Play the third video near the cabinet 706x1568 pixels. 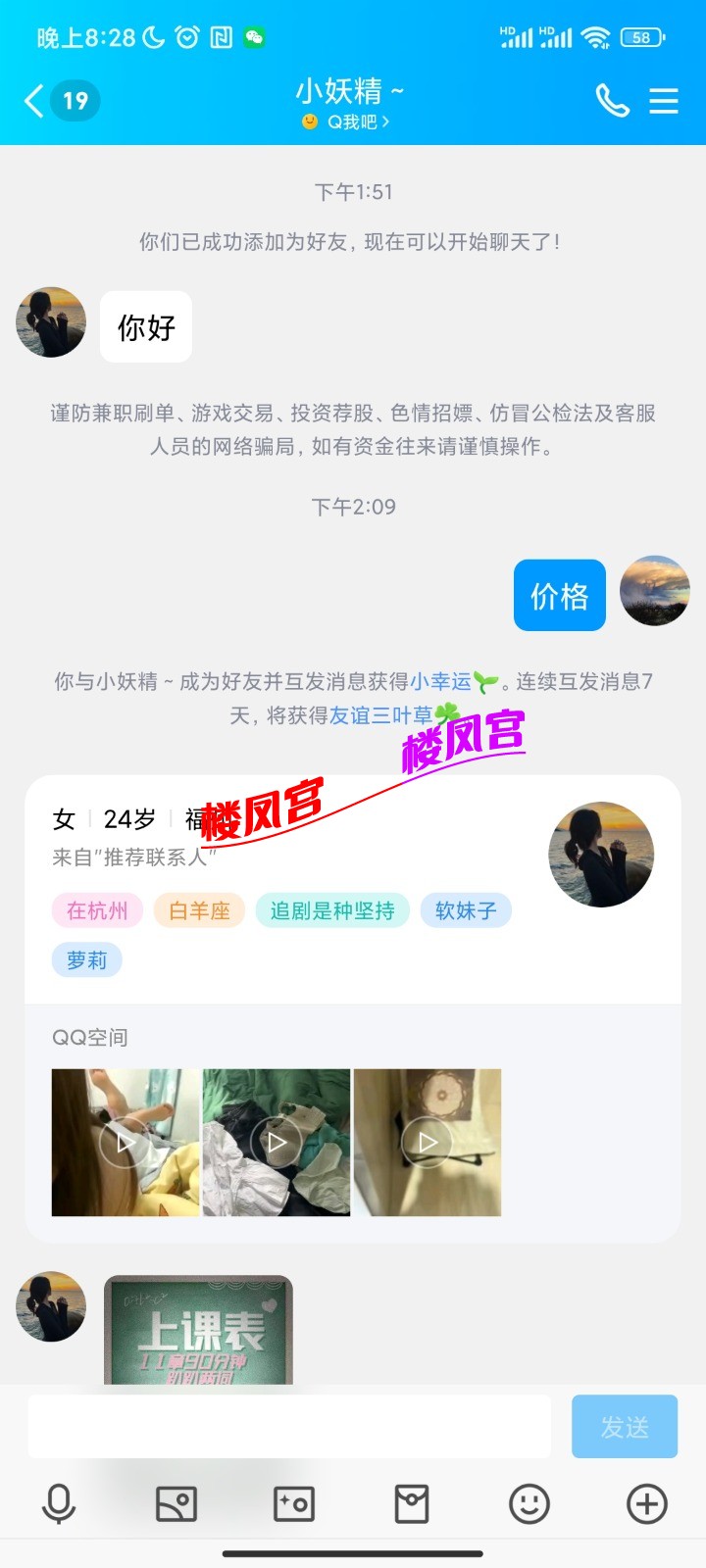(x=427, y=1142)
